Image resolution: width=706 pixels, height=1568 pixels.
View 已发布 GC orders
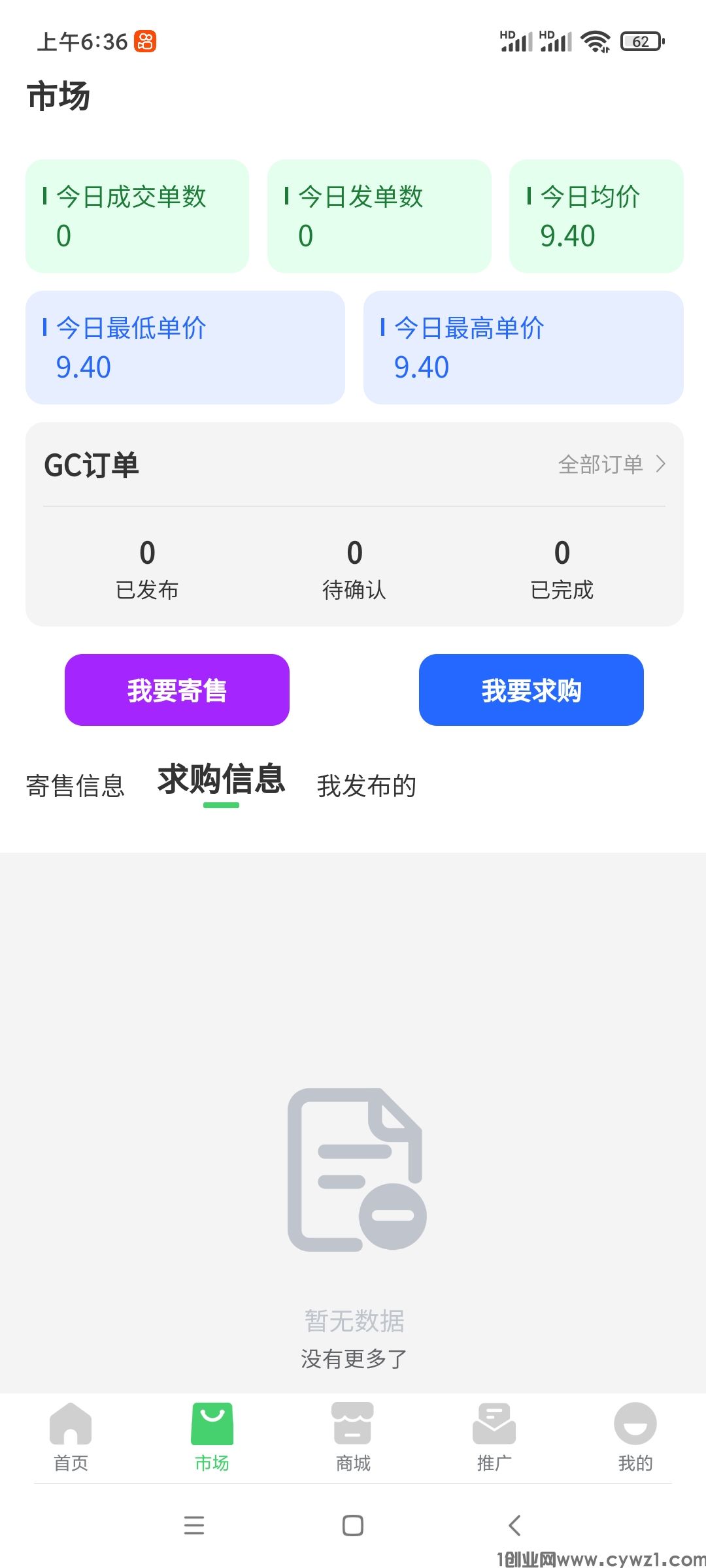(x=147, y=569)
